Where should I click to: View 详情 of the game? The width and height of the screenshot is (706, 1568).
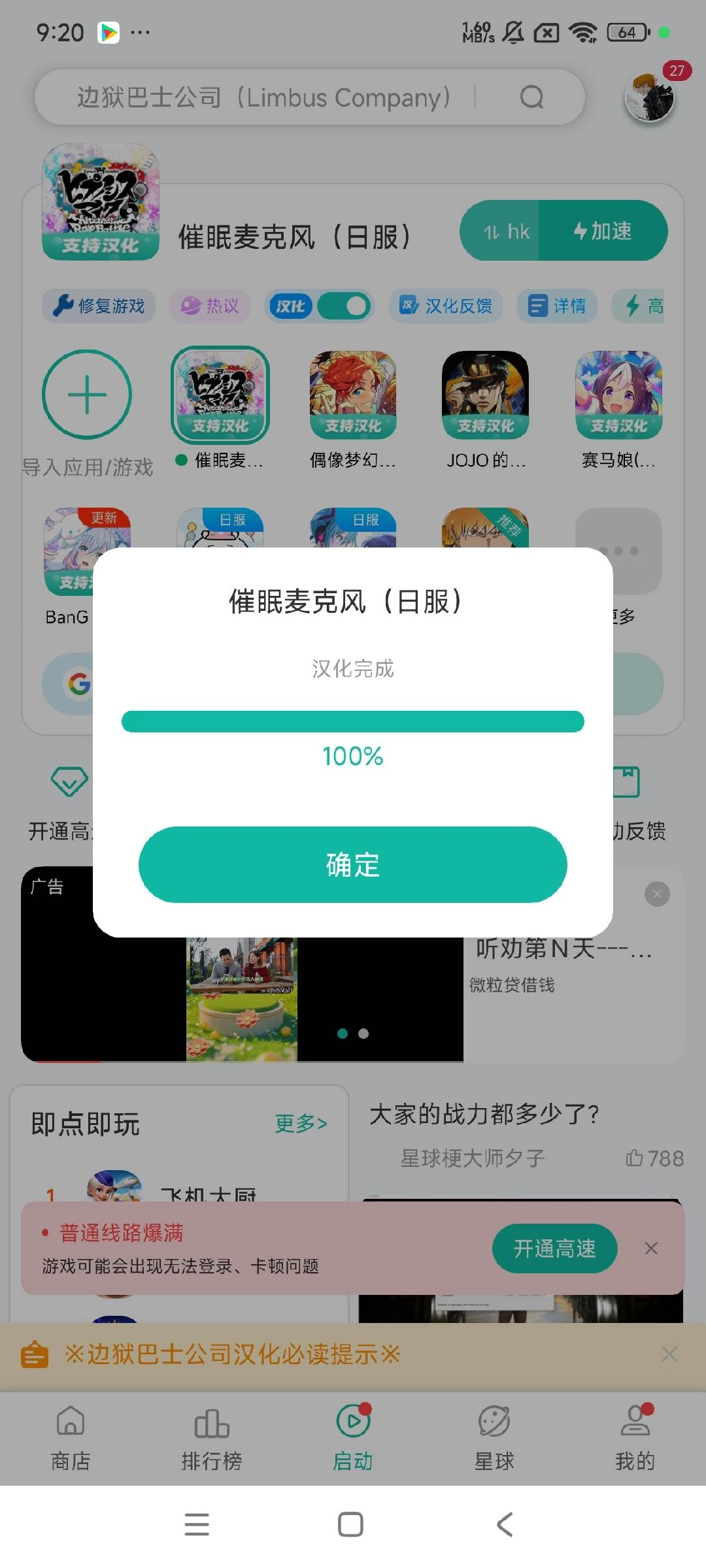coord(557,306)
